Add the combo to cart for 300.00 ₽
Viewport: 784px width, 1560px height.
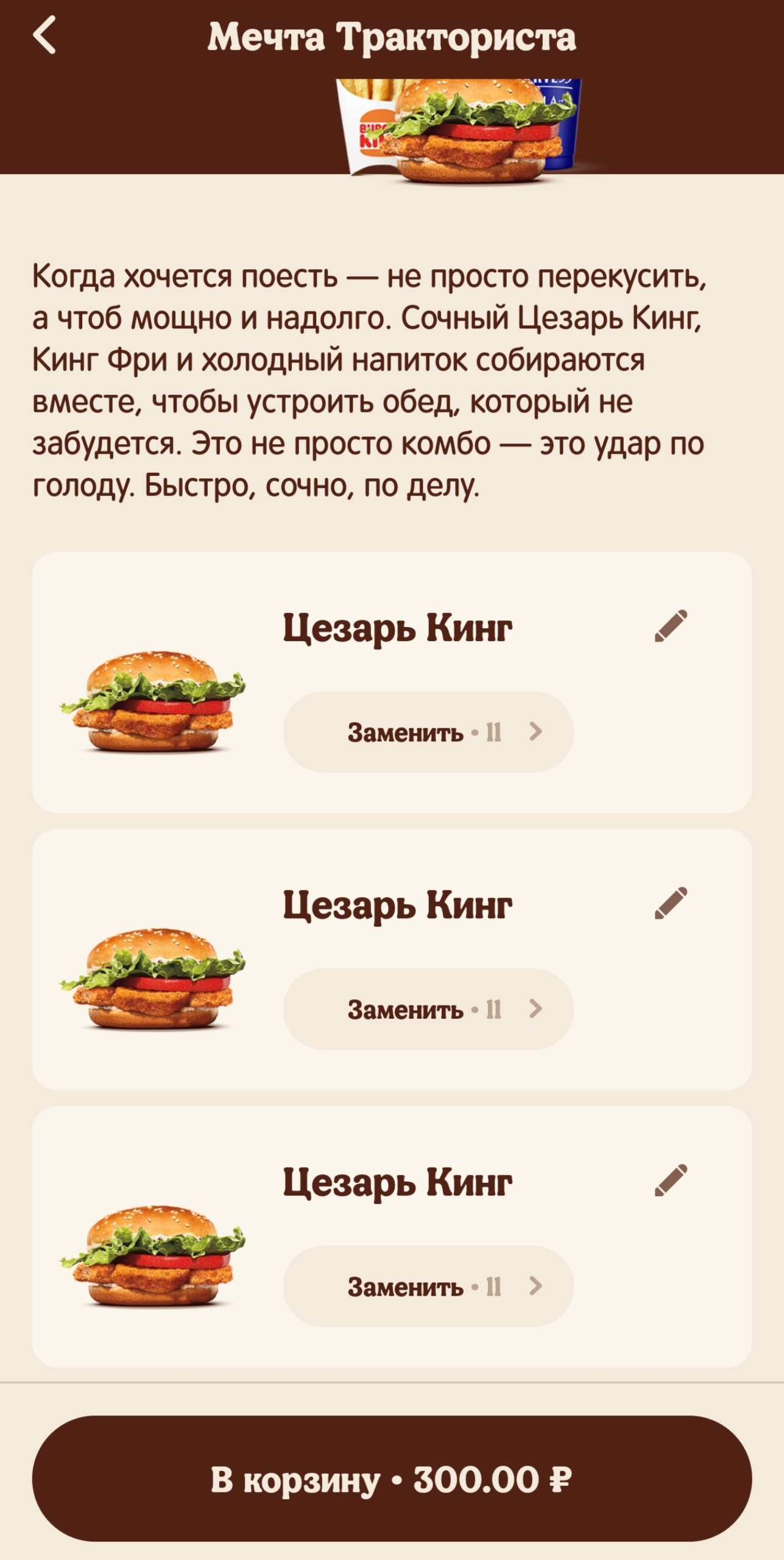click(x=392, y=1479)
